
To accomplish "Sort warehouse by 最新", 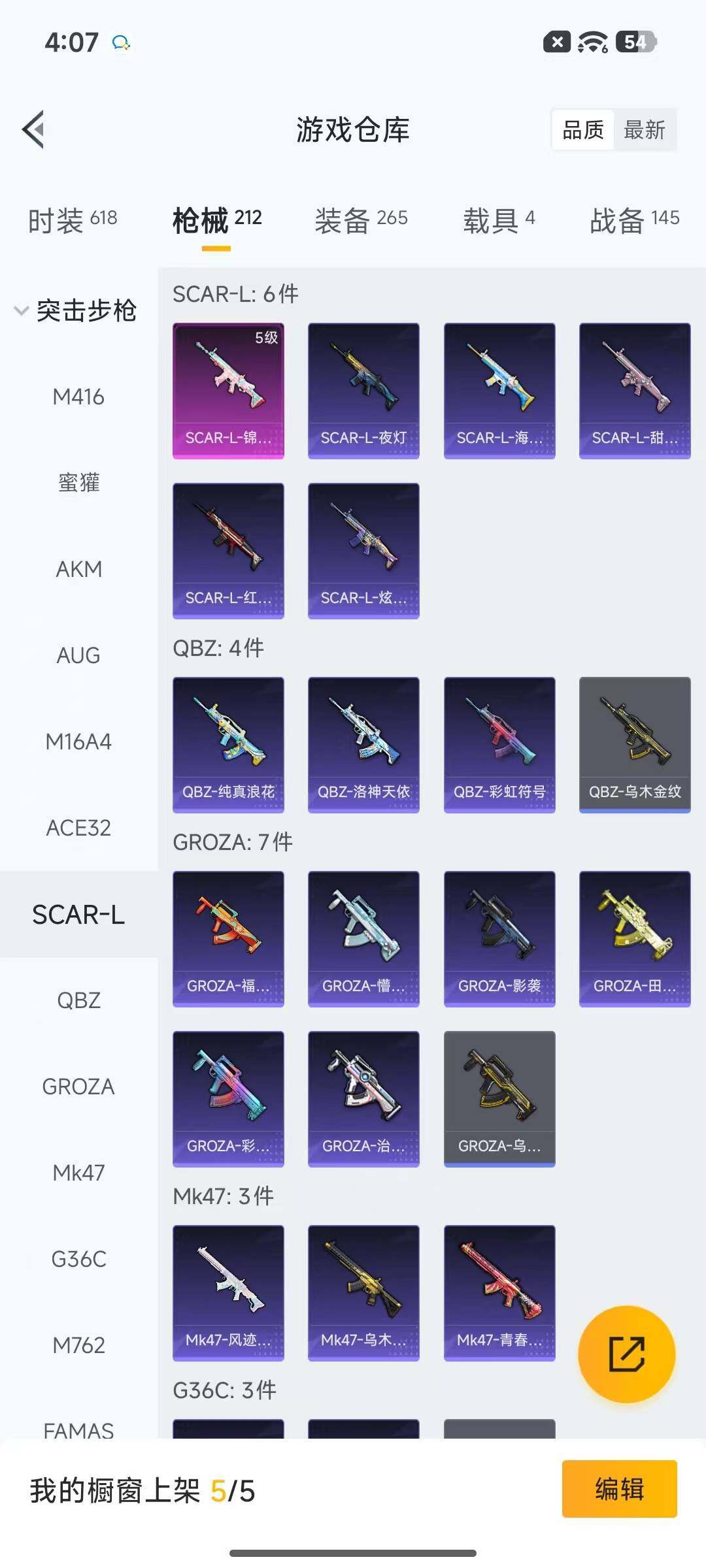I will coord(644,130).
